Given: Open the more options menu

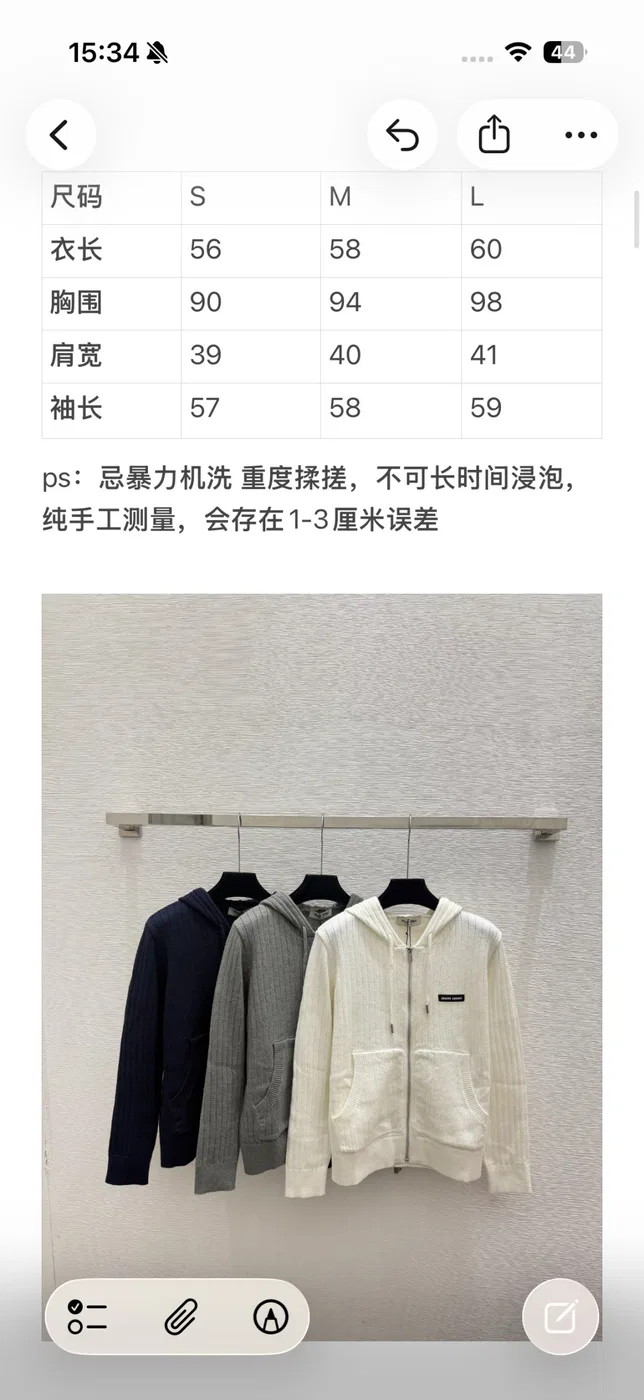Looking at the screenshot, I should 581,134.
